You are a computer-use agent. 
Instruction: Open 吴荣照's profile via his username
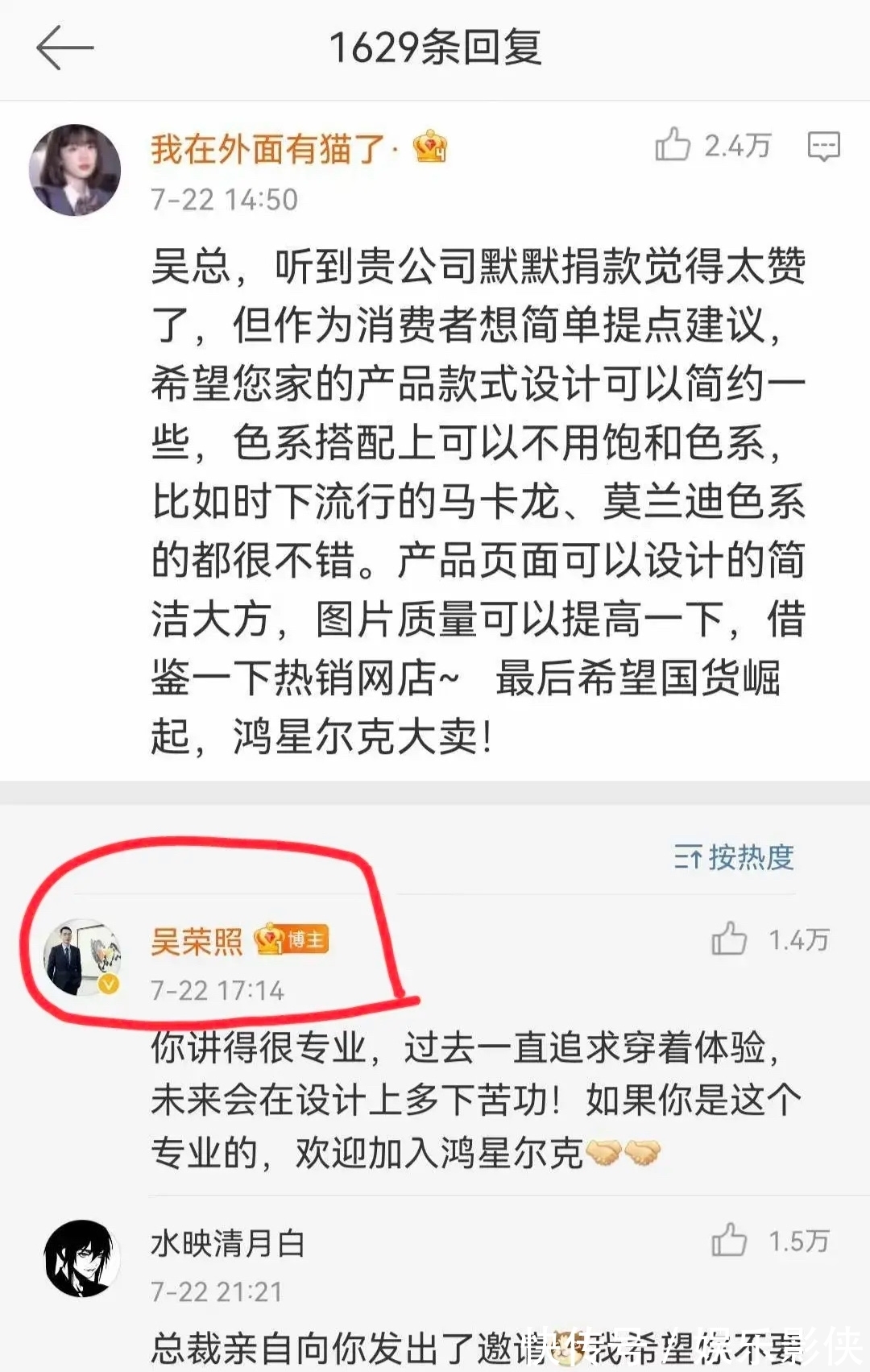coord(199,941)
